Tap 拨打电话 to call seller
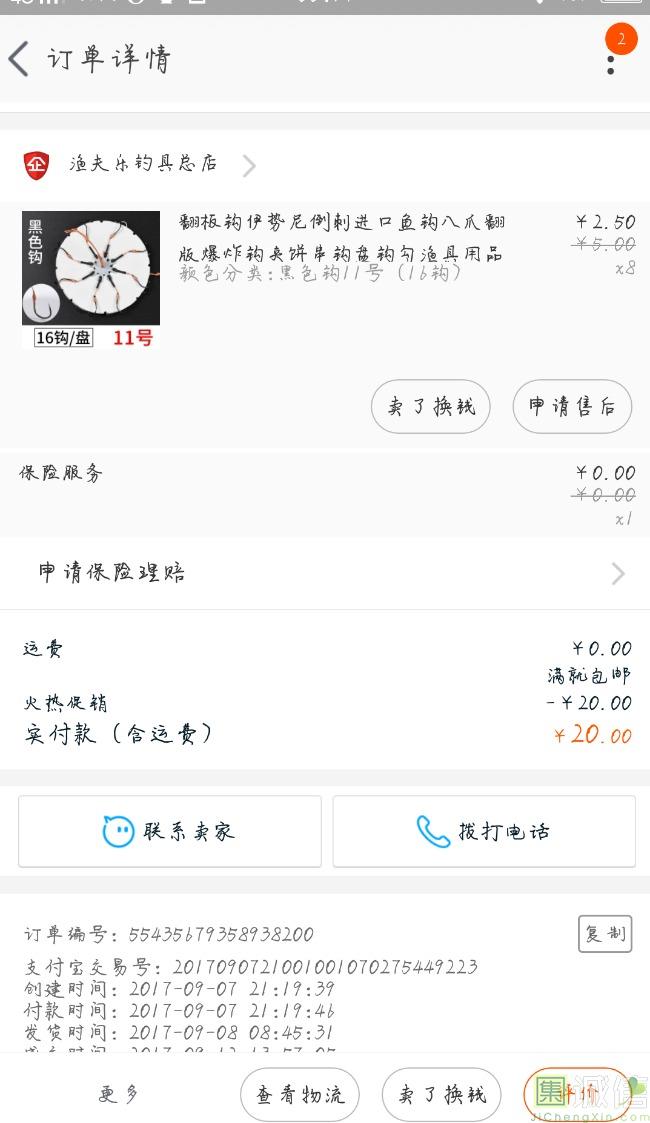 tap(484, 831)
